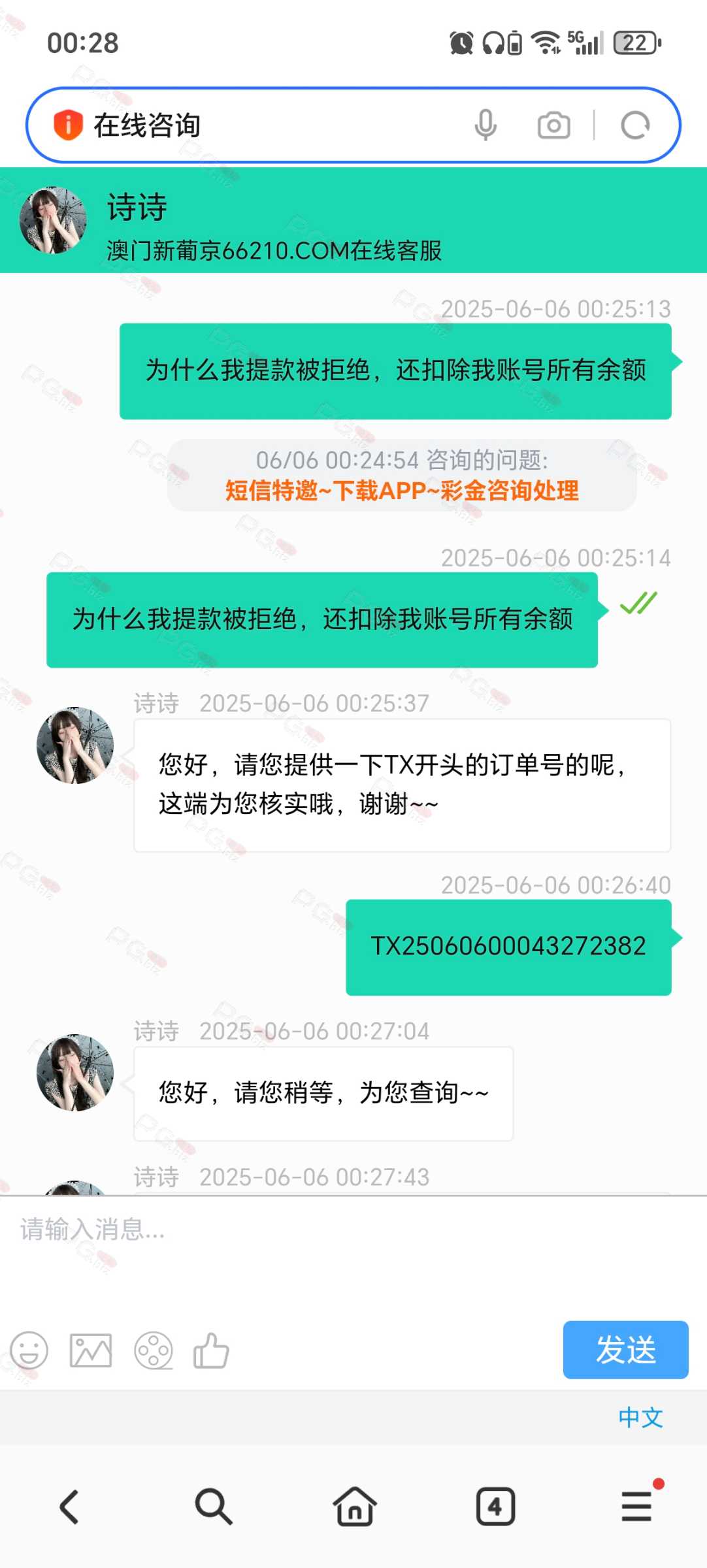Tap the 在线咨询 address bar
The height and width of the screenshot is (1568, 707).
point(261,125)
